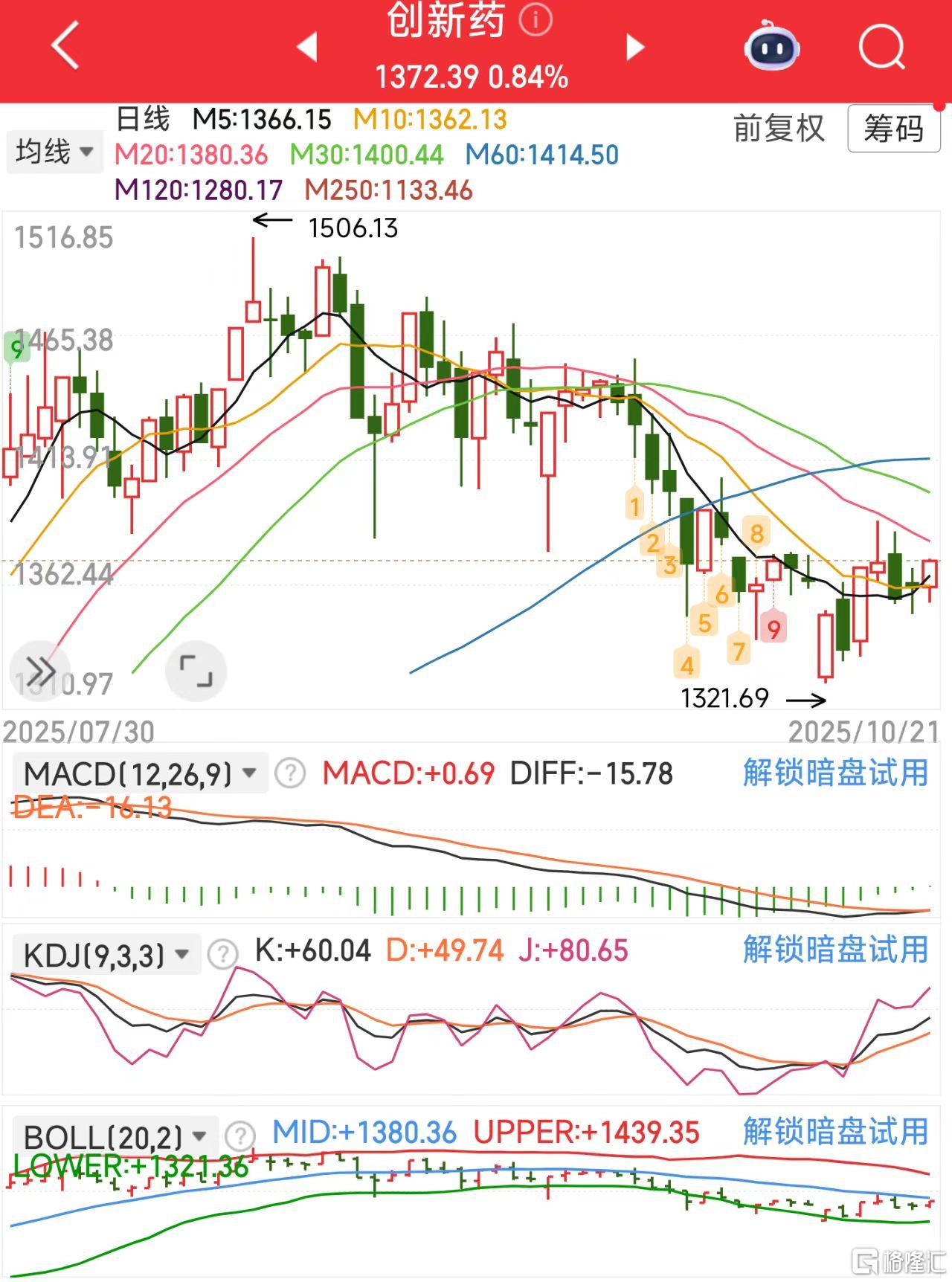Open the help icon beside BOLL
This screenshot has height=1282, width=952.
coord(240,1136)
